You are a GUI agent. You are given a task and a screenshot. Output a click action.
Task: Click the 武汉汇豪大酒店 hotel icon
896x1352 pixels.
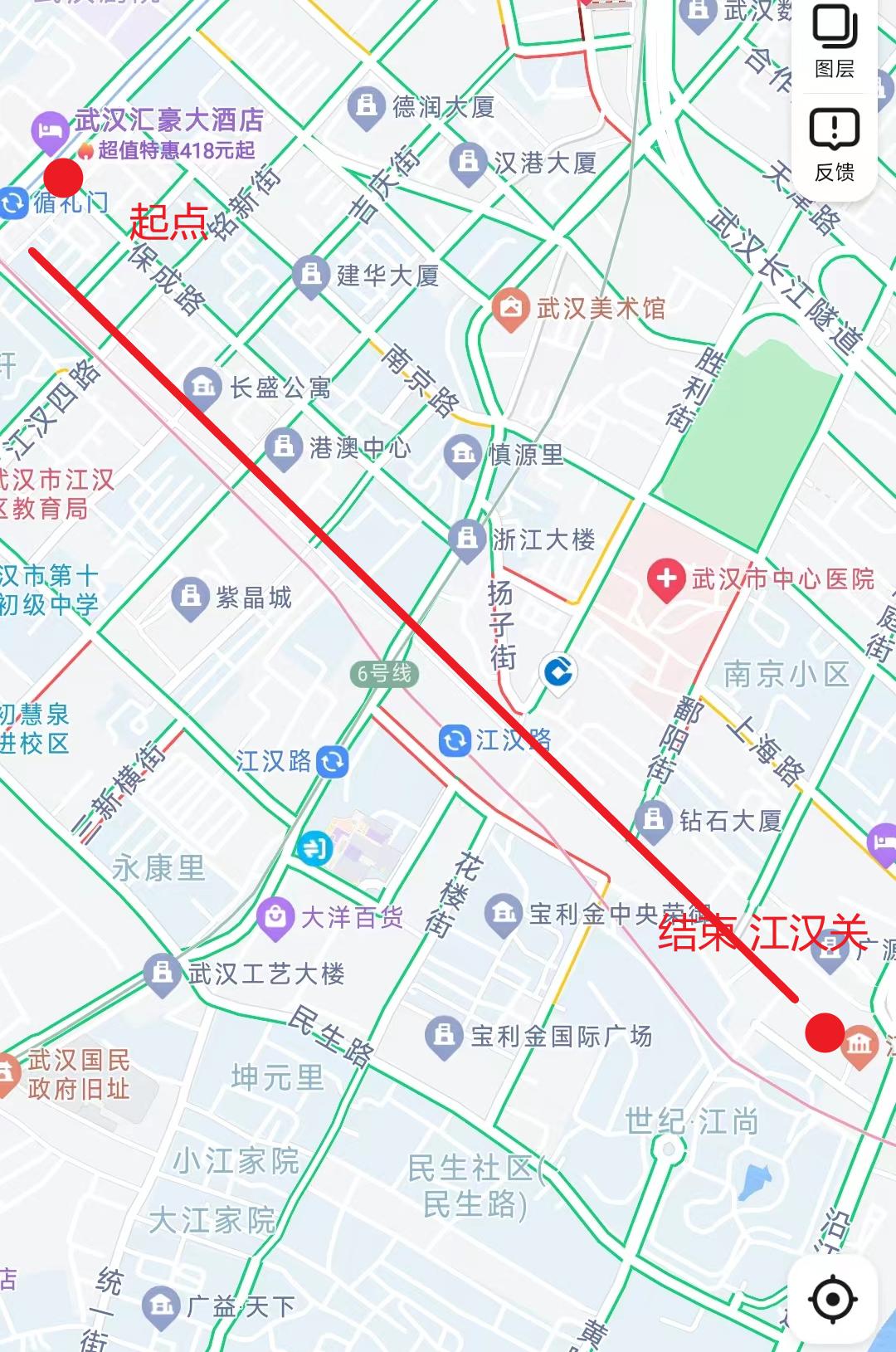(x=51, y=129)
